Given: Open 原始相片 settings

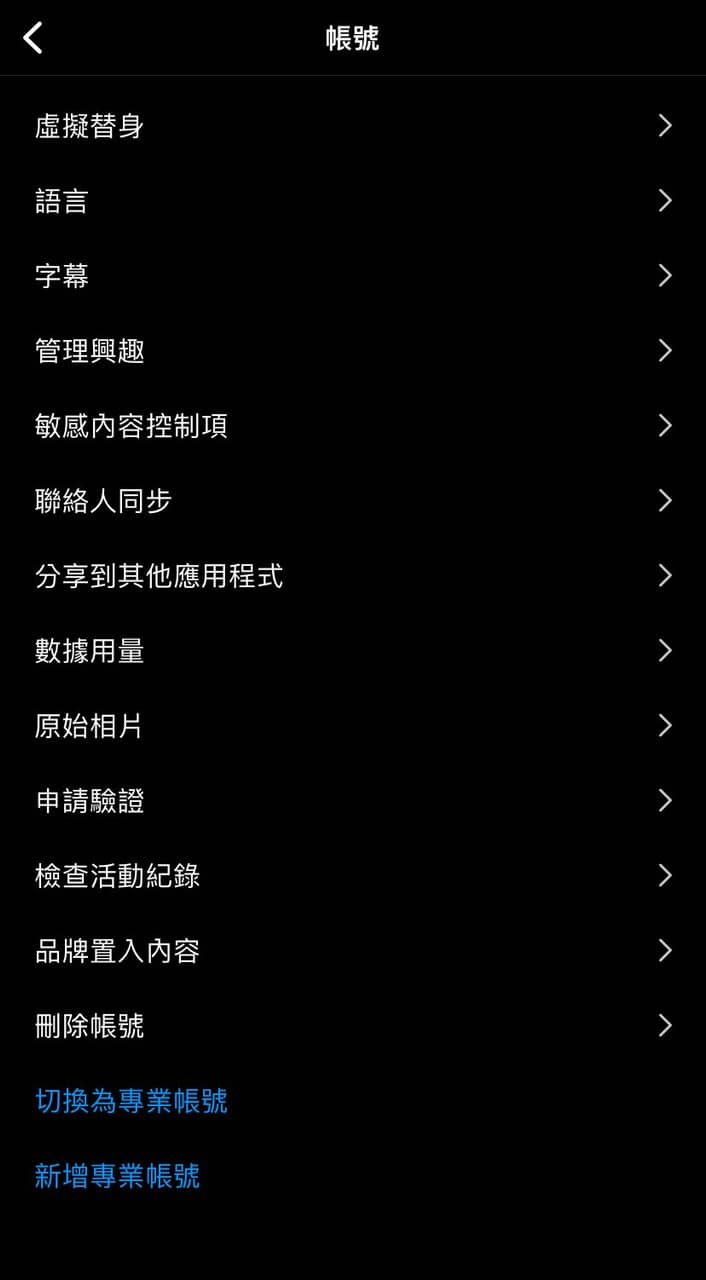Looking at the screenshot, I should (352, 726).
